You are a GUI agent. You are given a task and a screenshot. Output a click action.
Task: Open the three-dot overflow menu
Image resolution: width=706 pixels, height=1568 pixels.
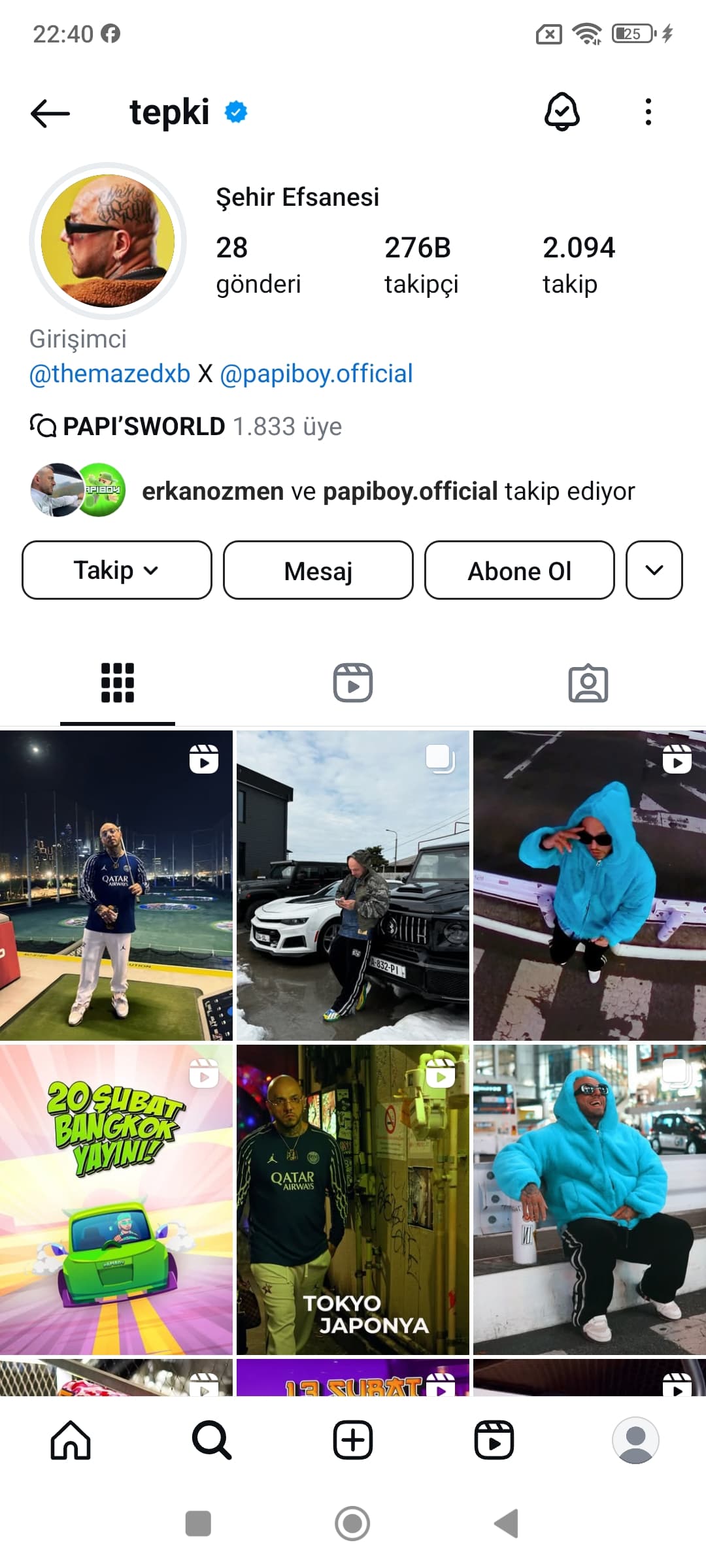648,112
